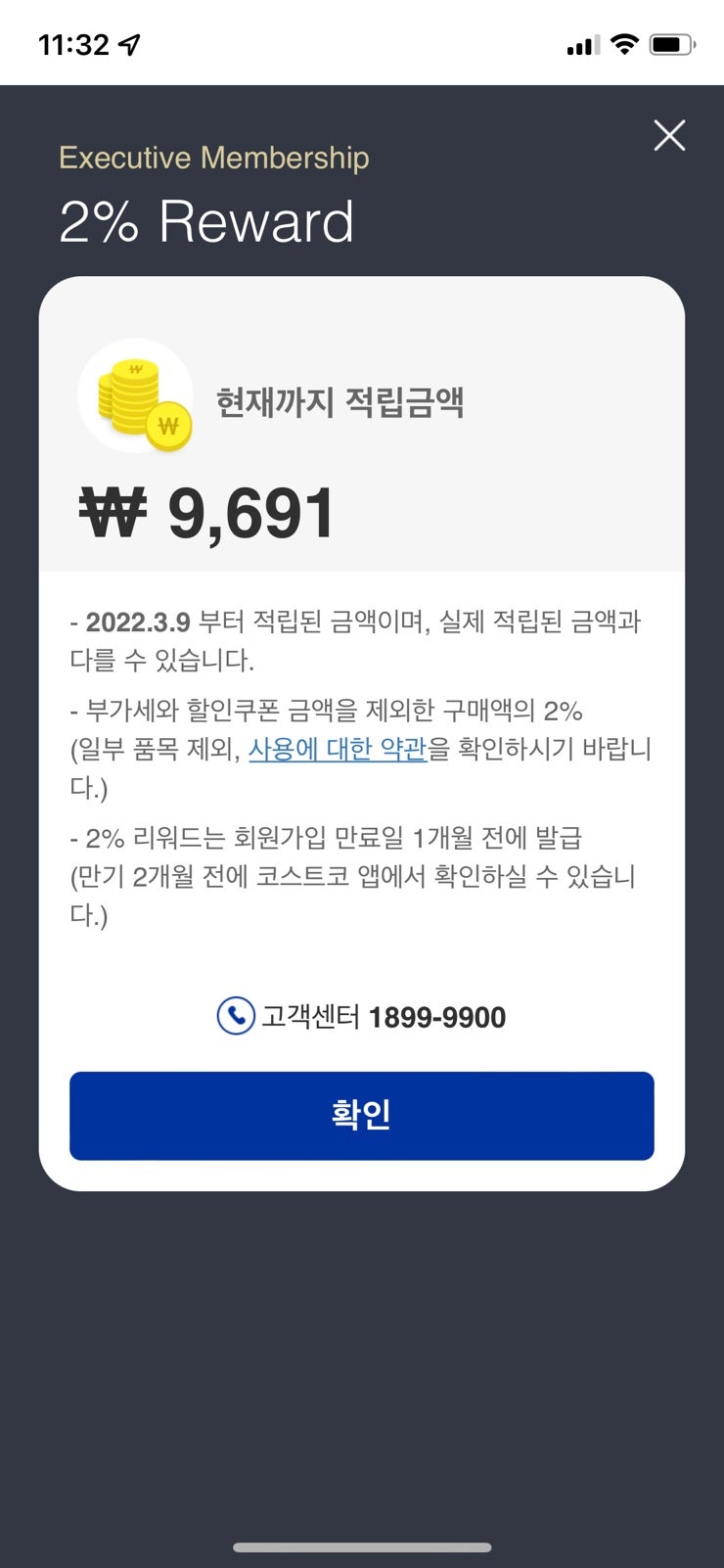Viewport: 724px width, 1568px height.
Task: Call customer center number 1899-9900
Action: pos(438,1016)
